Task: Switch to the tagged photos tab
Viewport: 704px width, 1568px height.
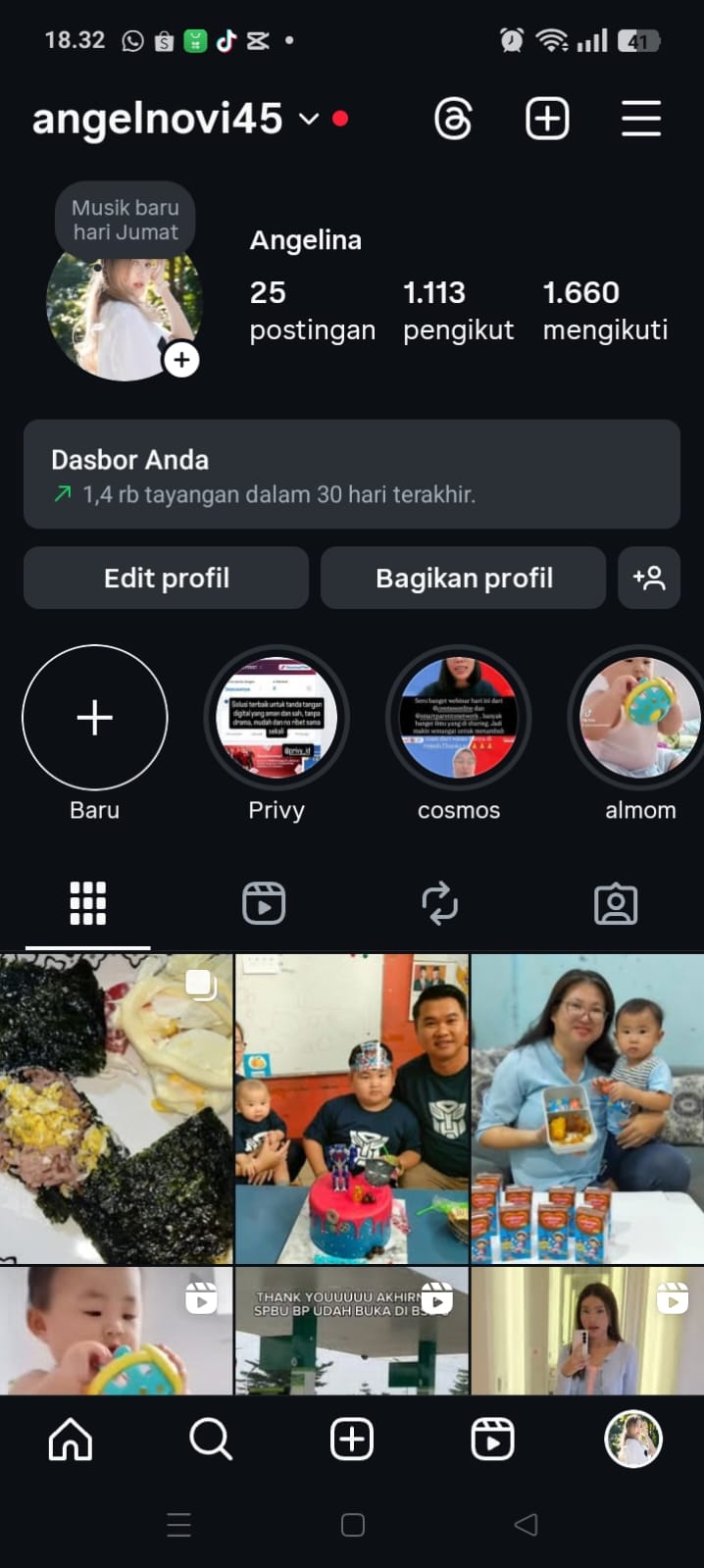Action: tap(616, 903)
